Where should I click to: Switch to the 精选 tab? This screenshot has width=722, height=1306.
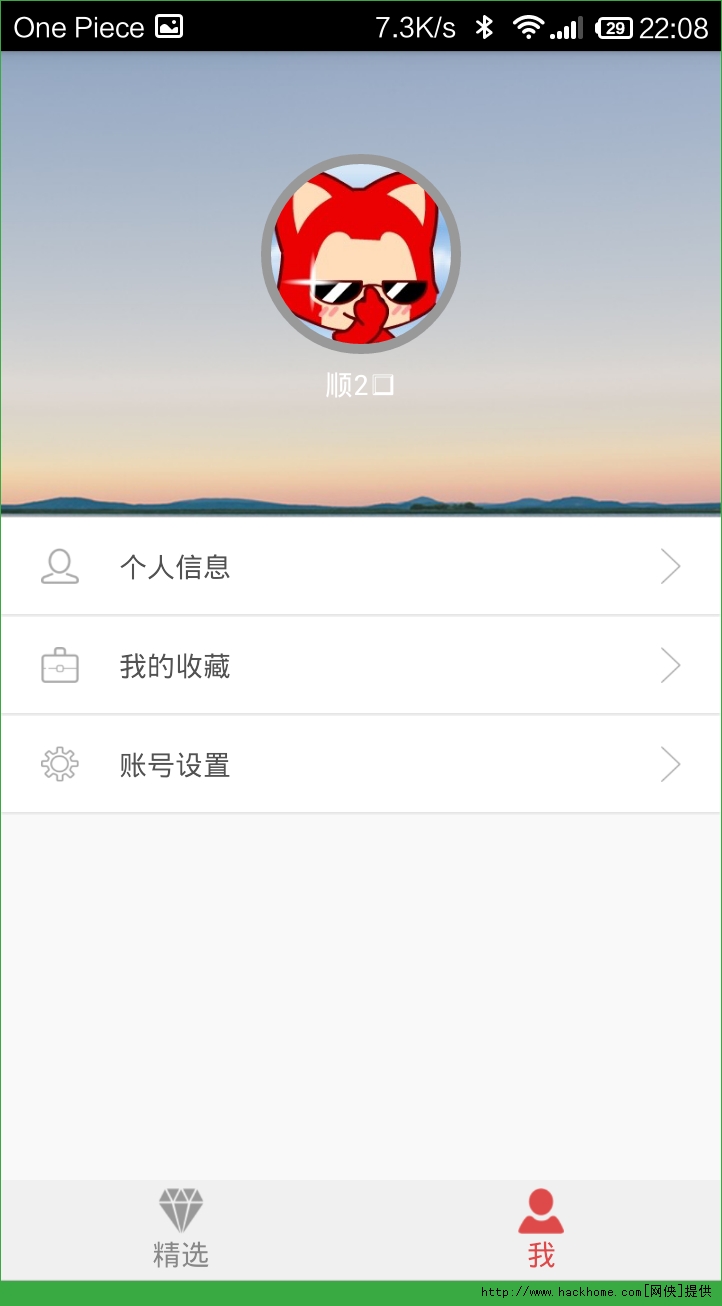click(x=181, y=1229)
